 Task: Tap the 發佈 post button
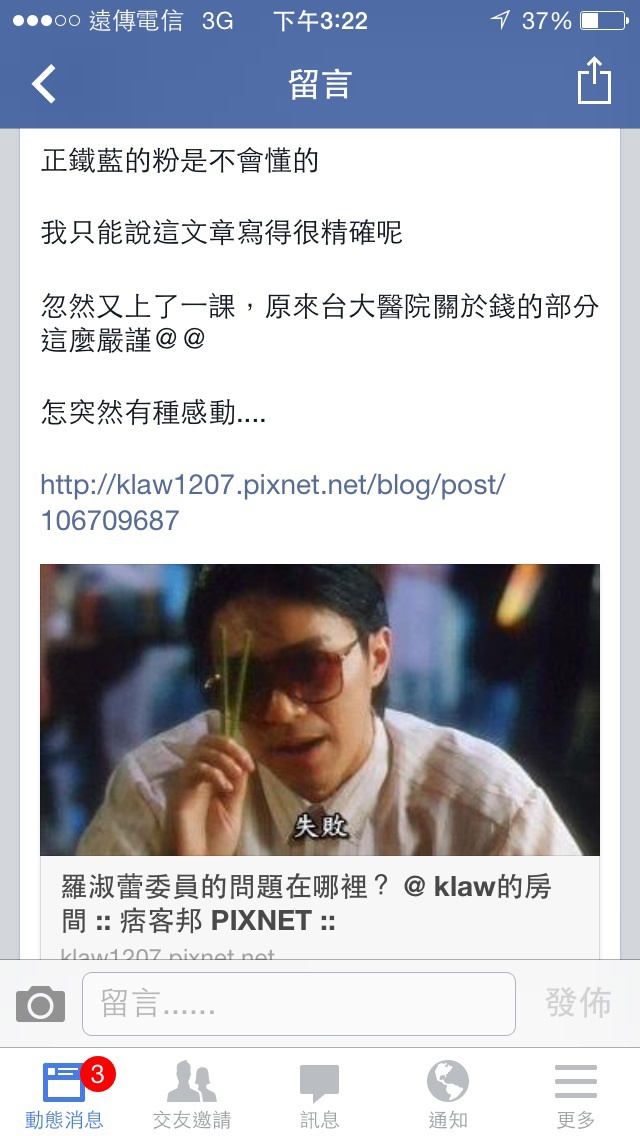(578, 1003)
